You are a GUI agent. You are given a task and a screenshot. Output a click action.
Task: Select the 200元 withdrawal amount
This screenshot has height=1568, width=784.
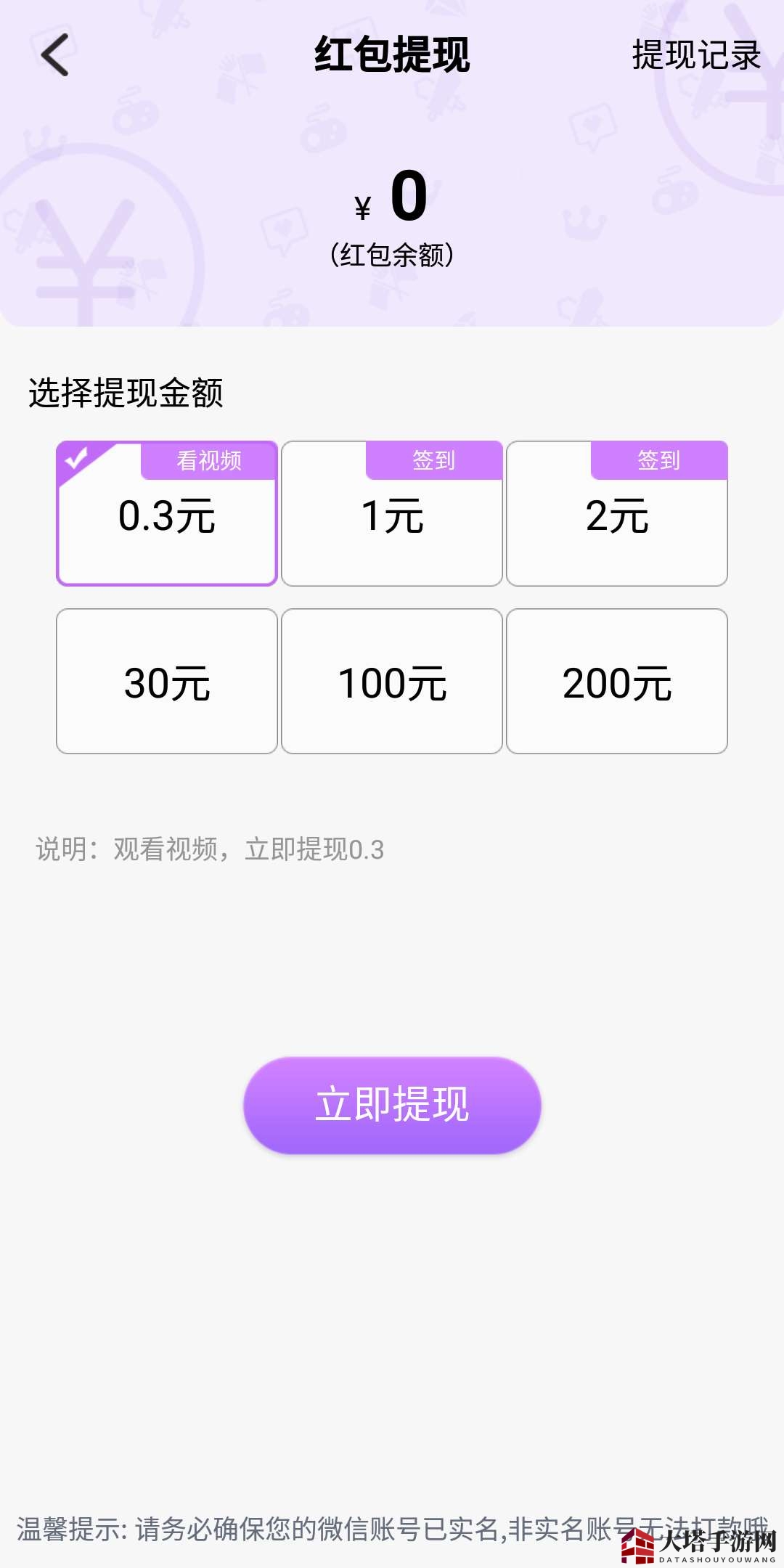(617, 682)
